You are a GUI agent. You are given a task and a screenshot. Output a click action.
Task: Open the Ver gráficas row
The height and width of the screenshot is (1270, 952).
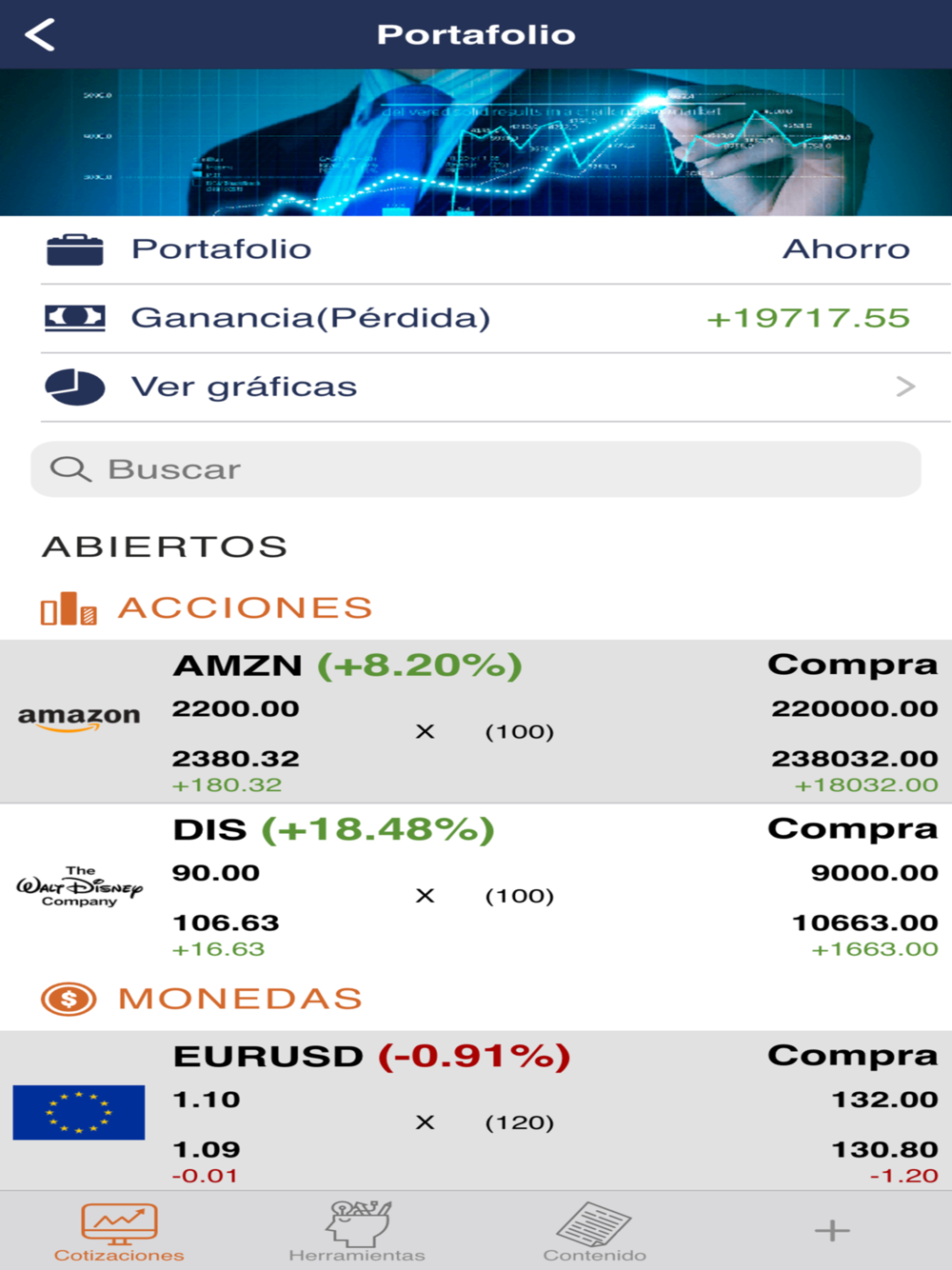tap(476, 387)
